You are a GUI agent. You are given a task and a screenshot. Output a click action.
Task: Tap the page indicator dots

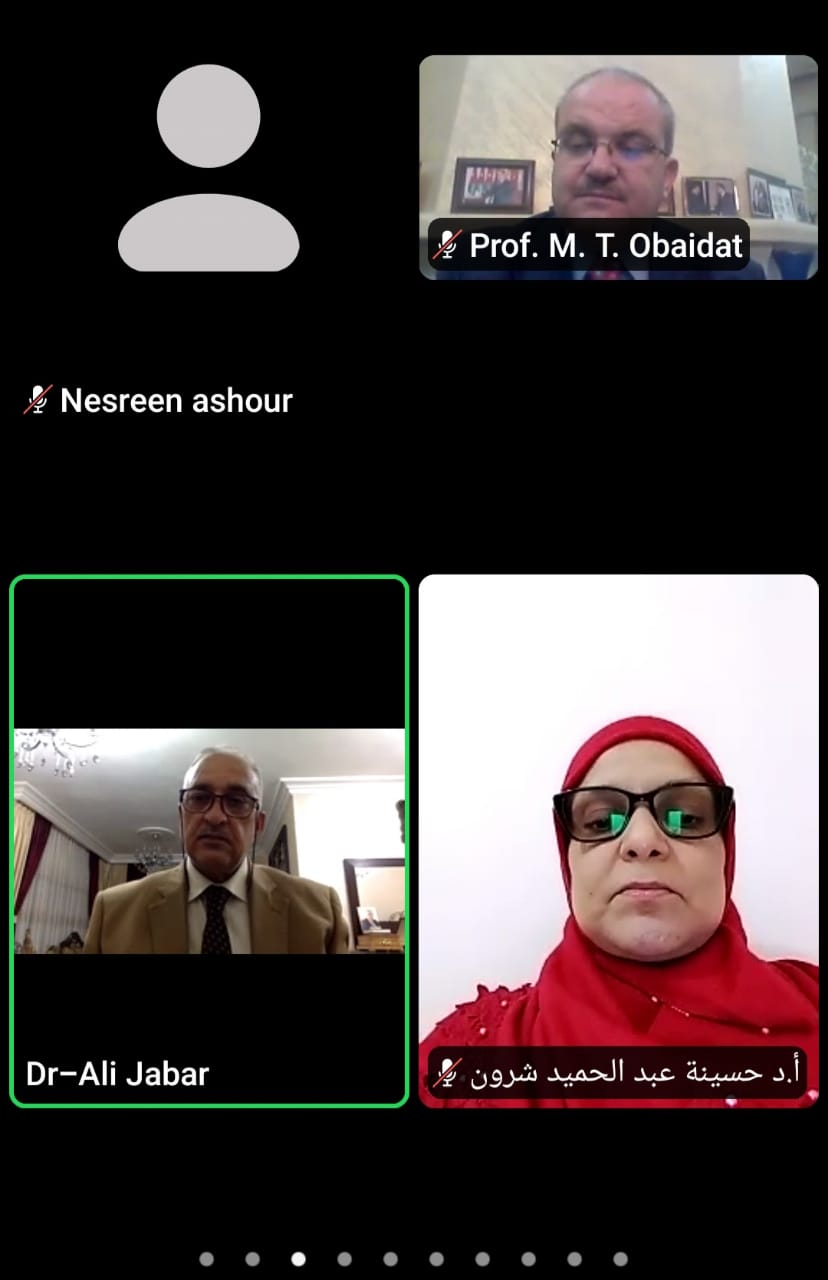(413, 1259)
